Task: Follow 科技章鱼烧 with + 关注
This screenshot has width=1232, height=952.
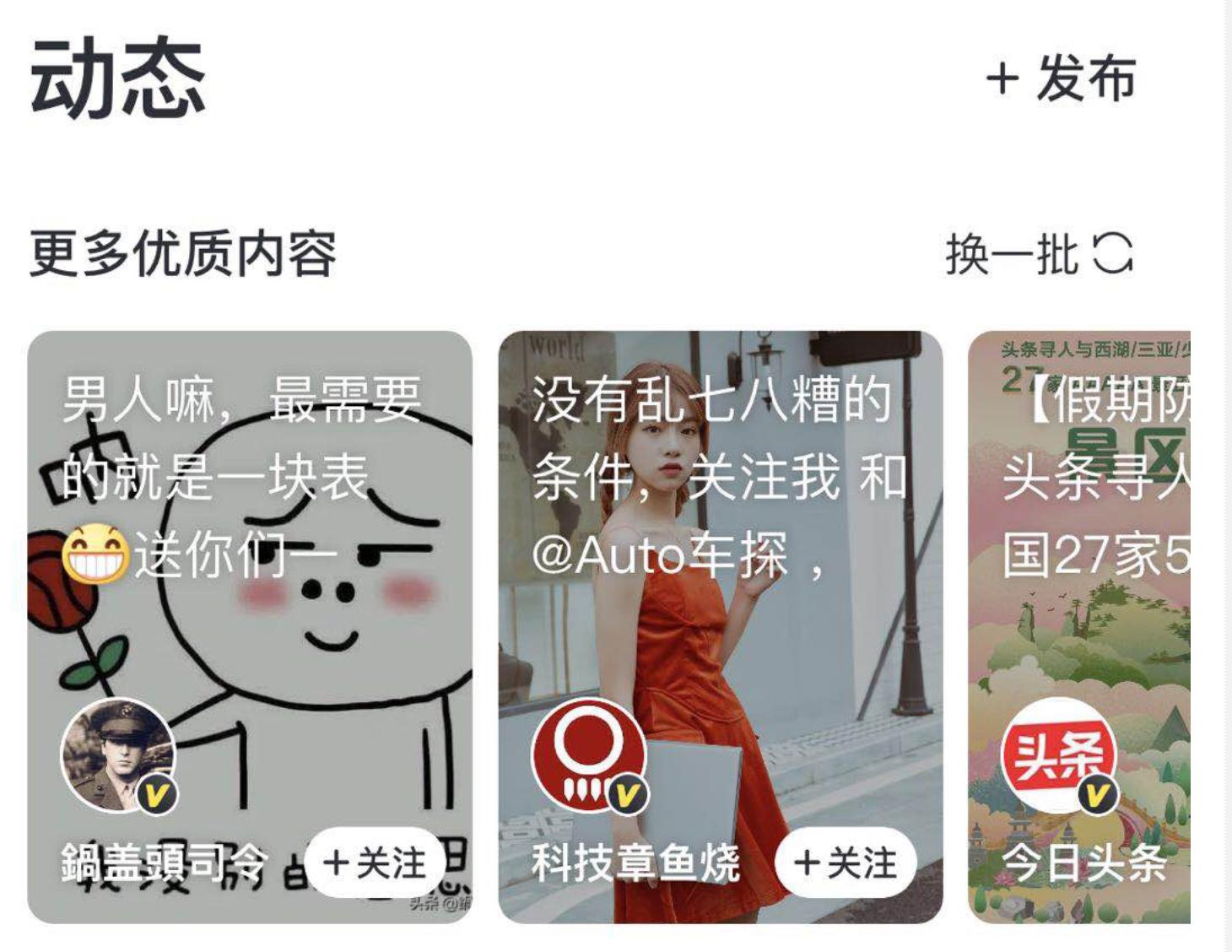Action: point(846,863)
